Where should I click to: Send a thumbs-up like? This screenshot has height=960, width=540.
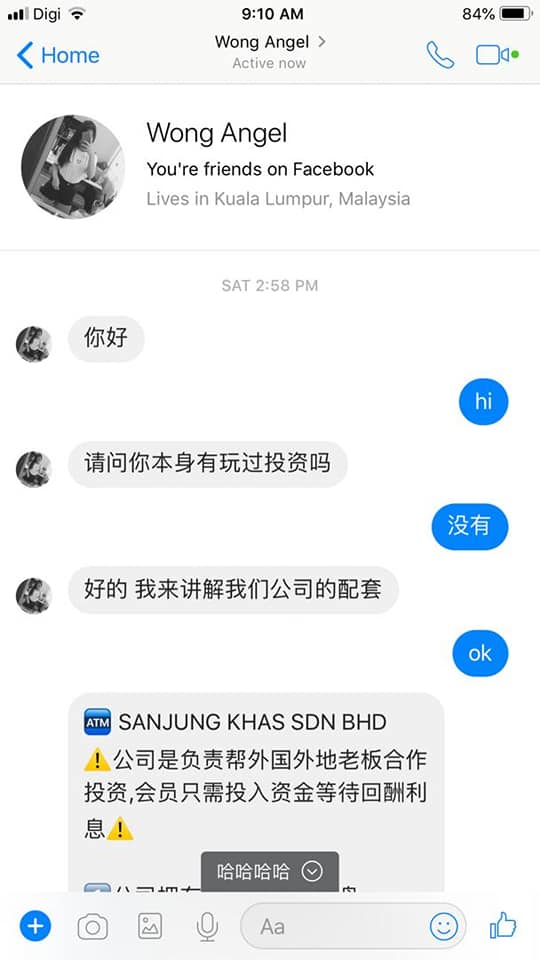point(503,925)
